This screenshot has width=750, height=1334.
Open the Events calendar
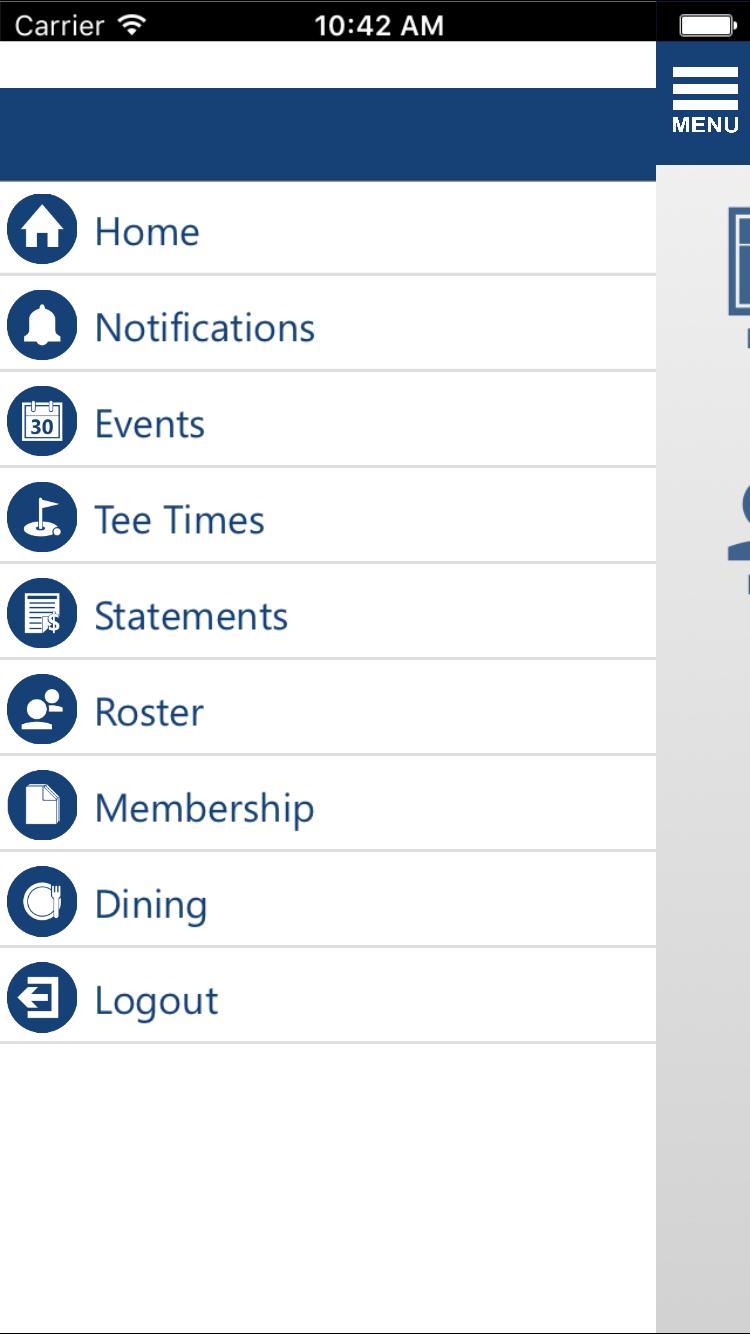[328, 421]
